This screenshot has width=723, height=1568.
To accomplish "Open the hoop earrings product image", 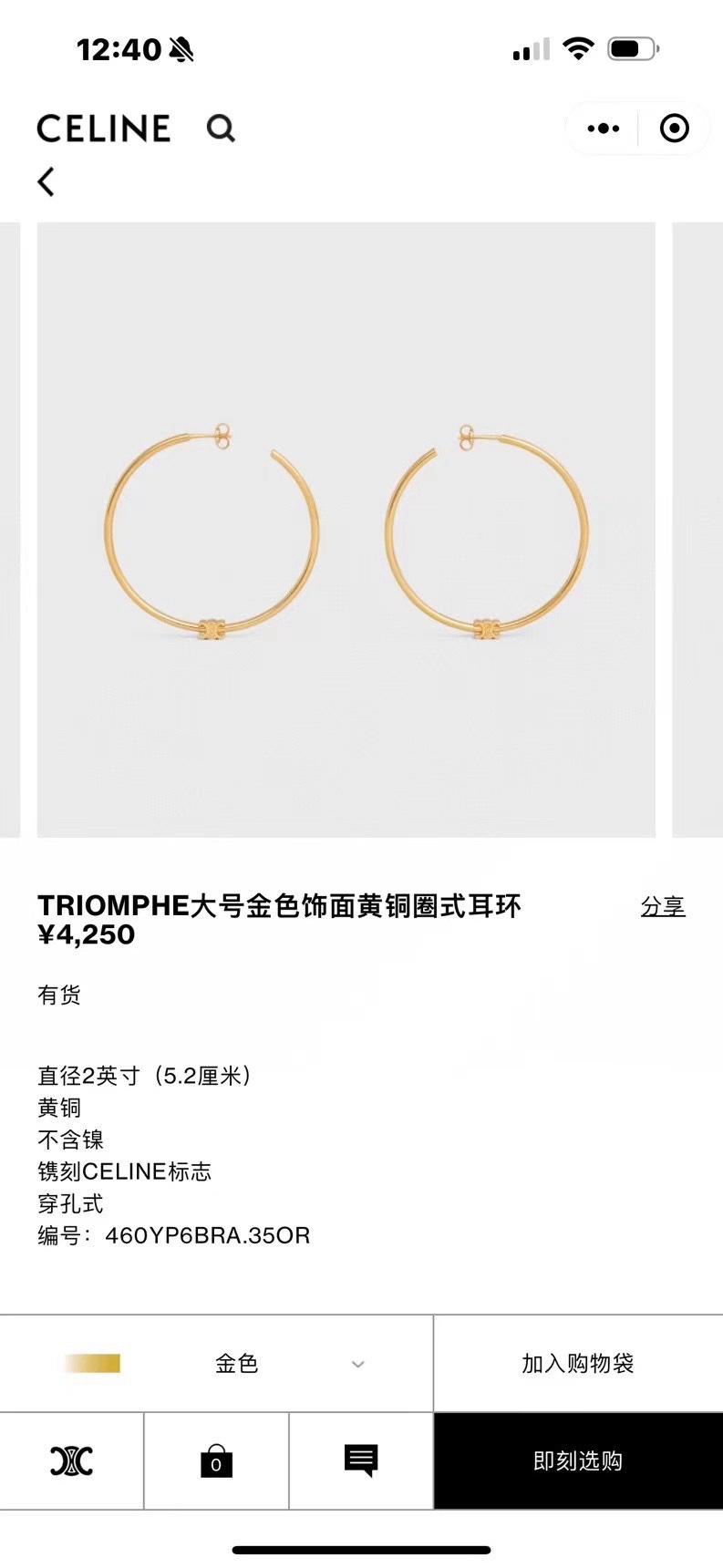I will 346,529.
